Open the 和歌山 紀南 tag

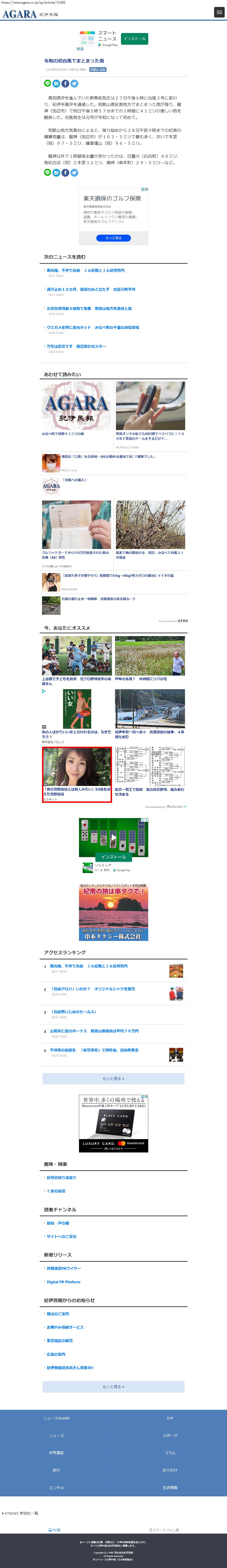coord(98,69)
